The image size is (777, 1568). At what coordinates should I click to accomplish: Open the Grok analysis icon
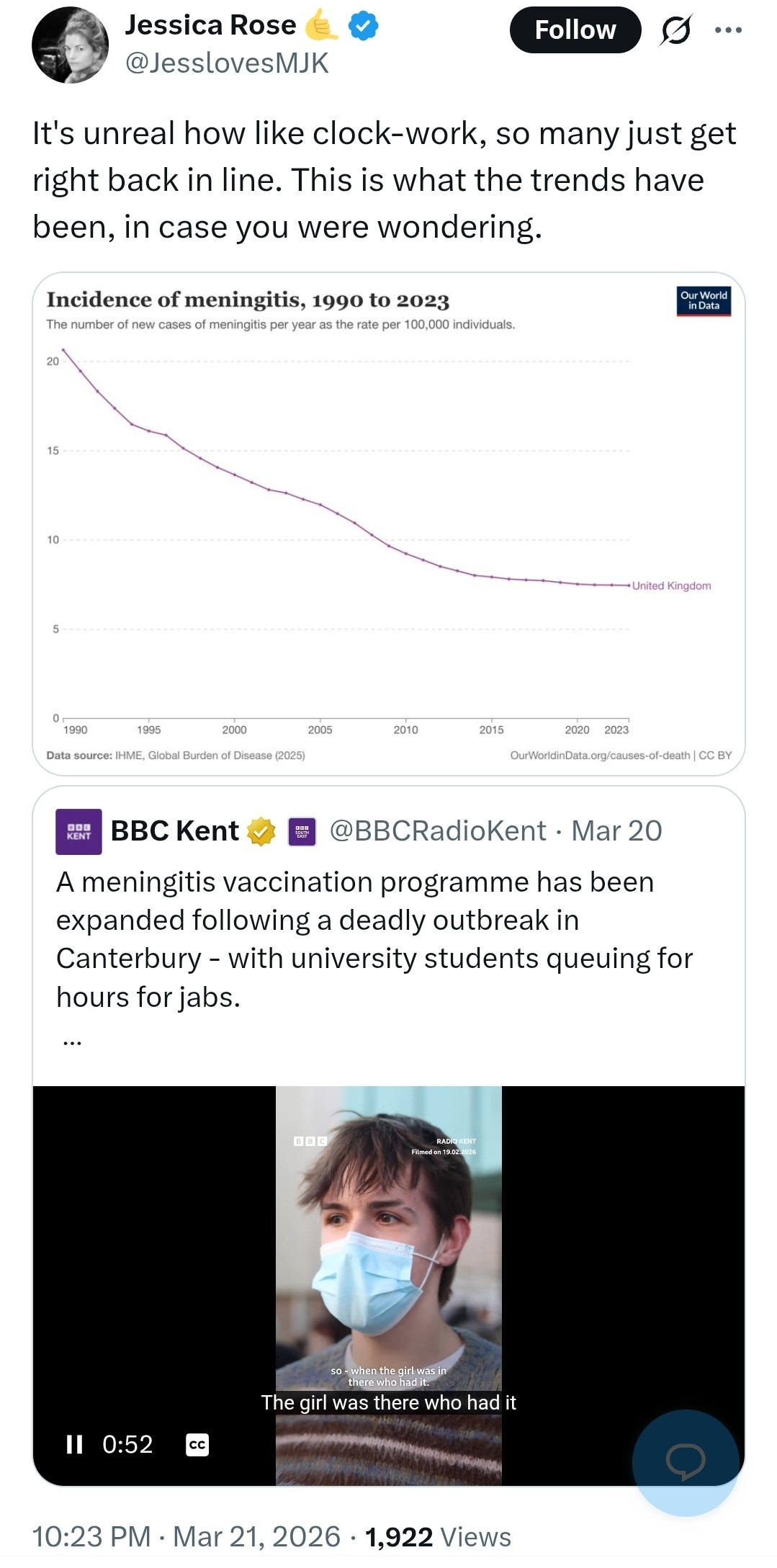[674, 30]
